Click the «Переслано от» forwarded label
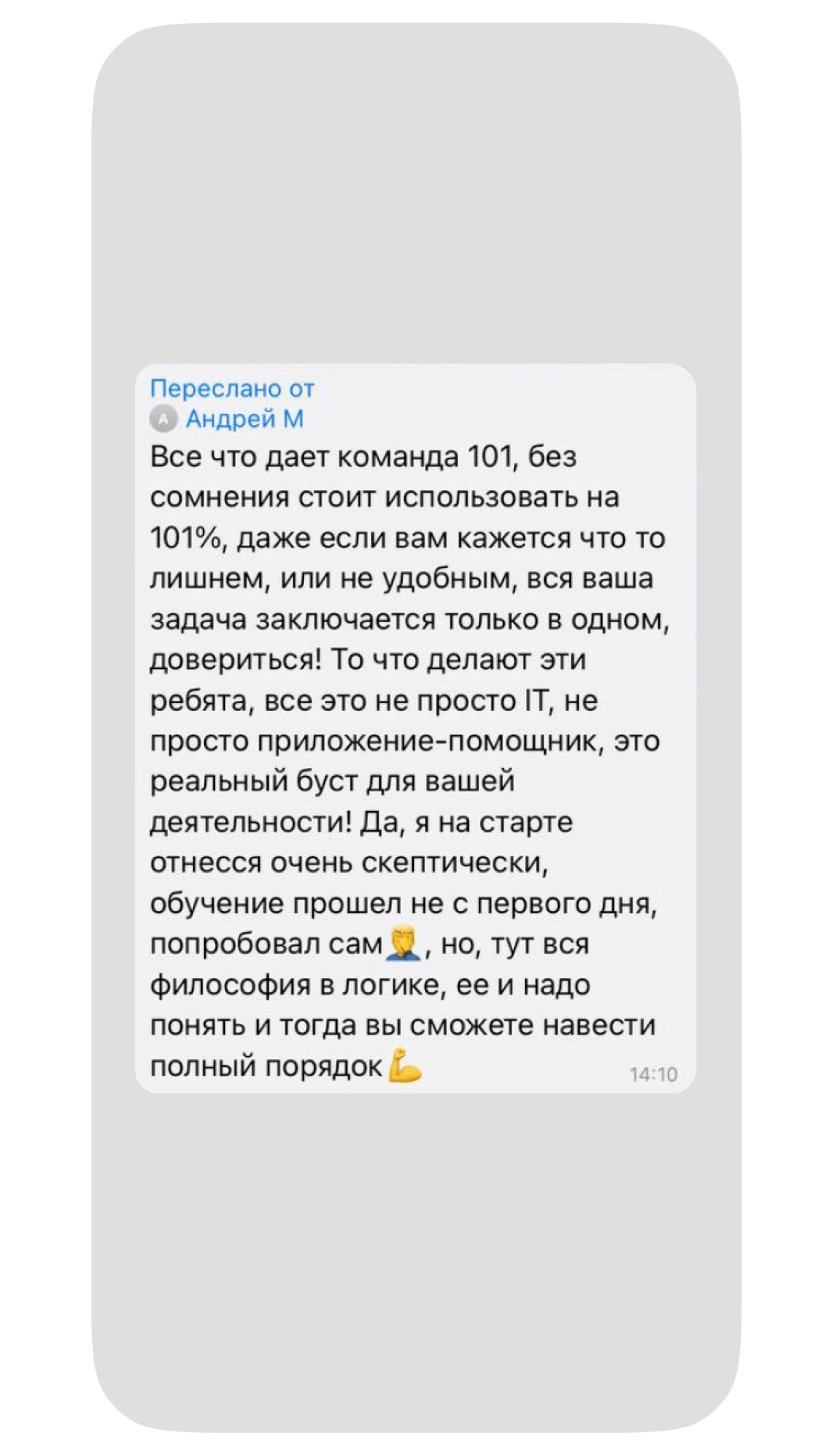This screenshot has height=1456, width=833. pos(232,388)
